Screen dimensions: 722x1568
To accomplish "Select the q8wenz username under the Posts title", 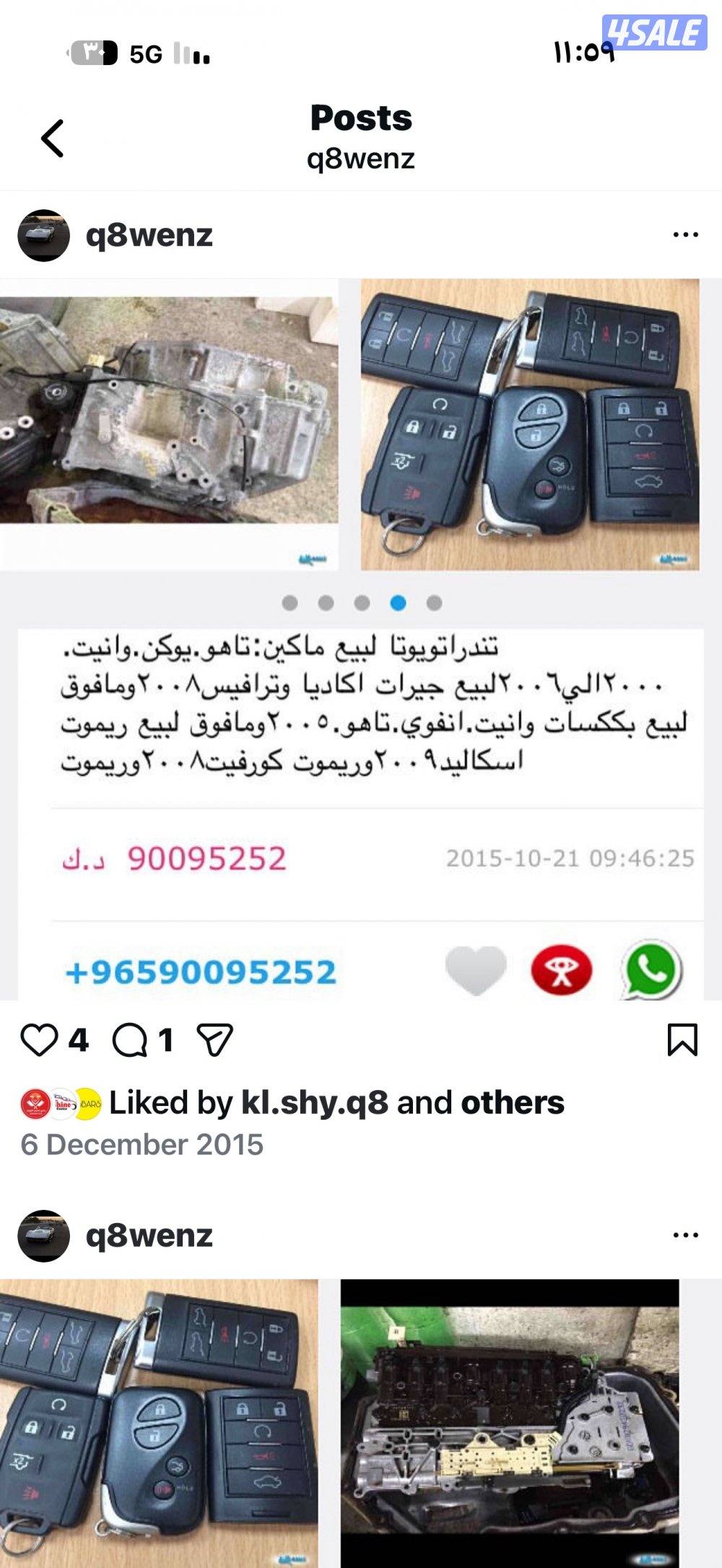I will coord(360,160).
